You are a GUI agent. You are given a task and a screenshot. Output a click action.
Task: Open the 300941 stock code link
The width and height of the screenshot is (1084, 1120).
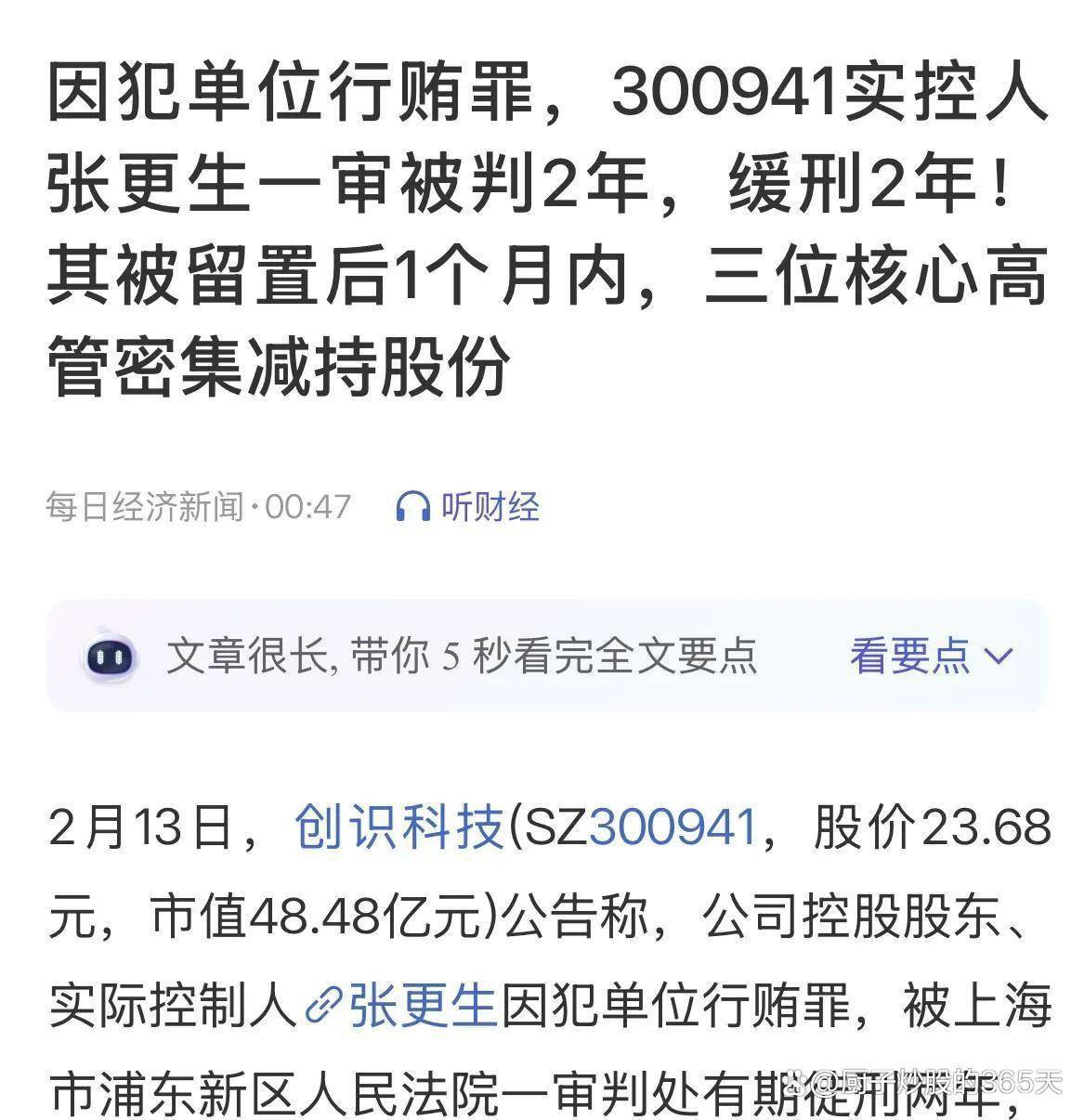[x=672, y=827]
